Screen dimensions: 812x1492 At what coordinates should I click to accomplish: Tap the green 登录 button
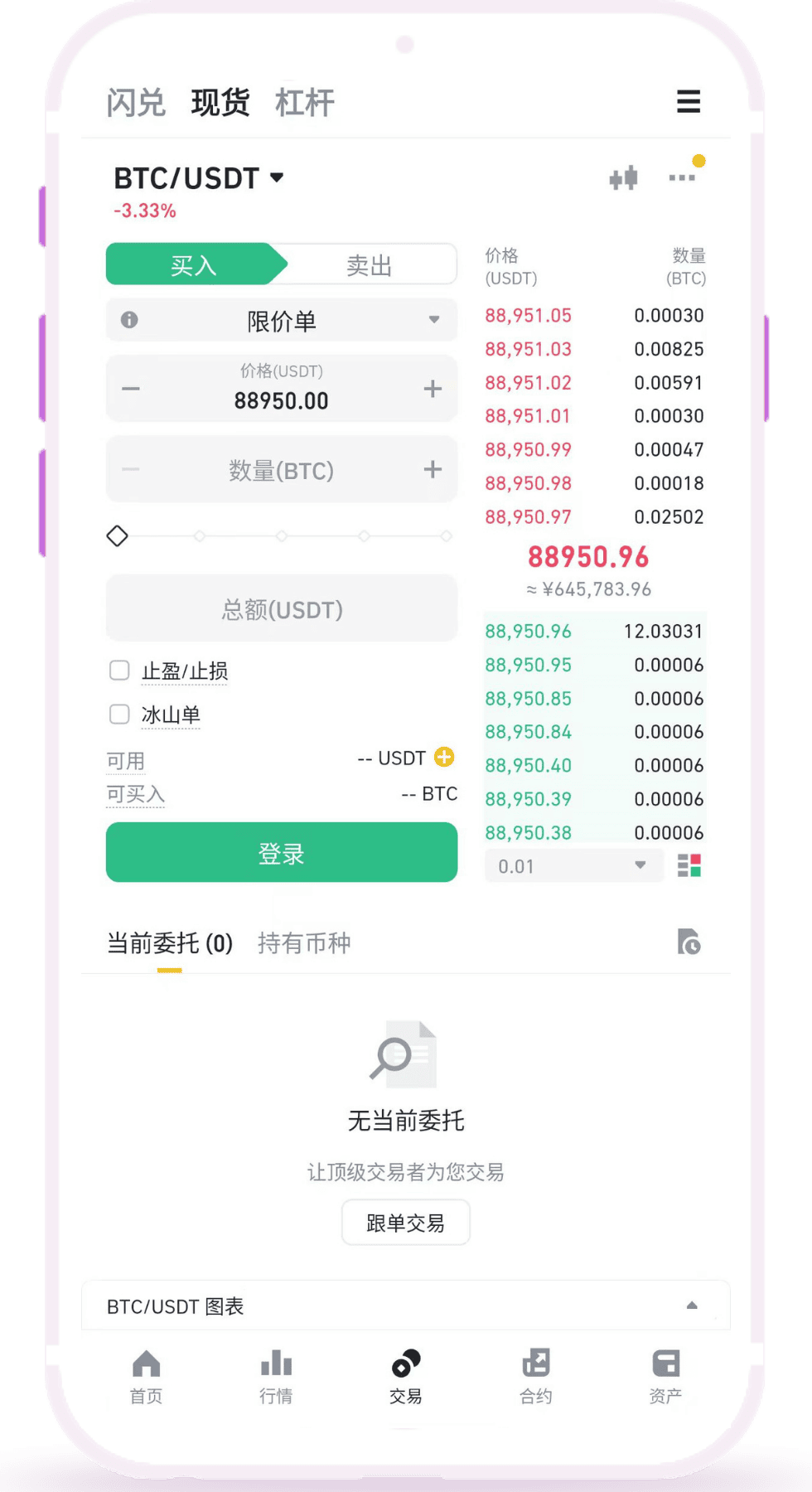282,853
